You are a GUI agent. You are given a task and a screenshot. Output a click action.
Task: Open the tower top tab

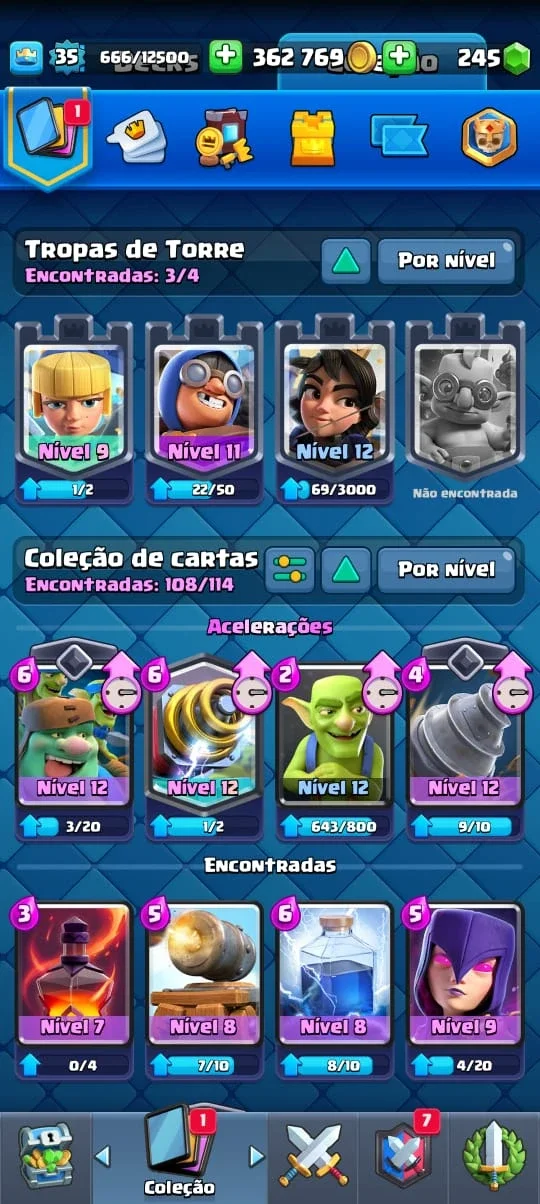(313, 138)
